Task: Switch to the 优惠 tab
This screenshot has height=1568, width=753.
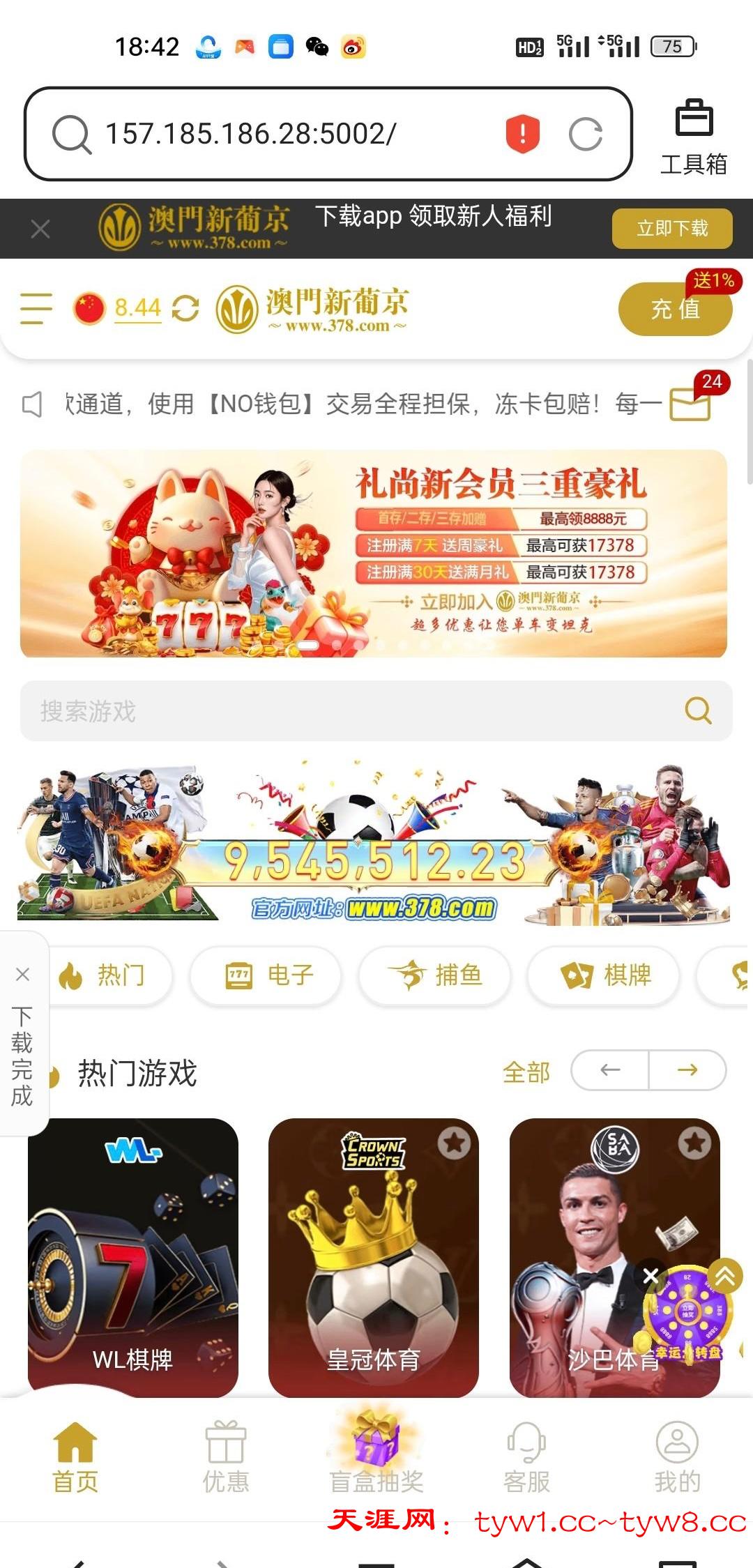Action: pos(226,1457)
